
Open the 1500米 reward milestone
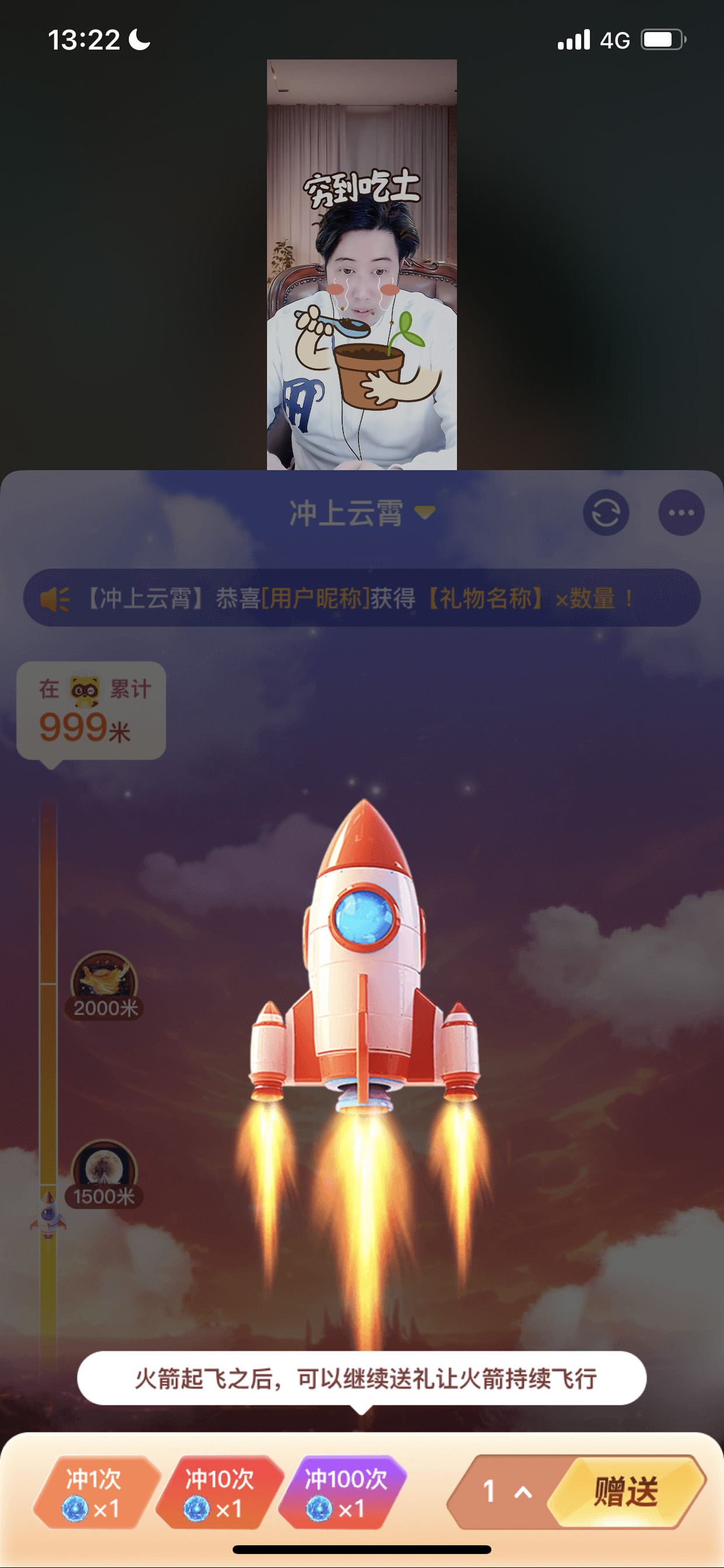coord(105,1174)
